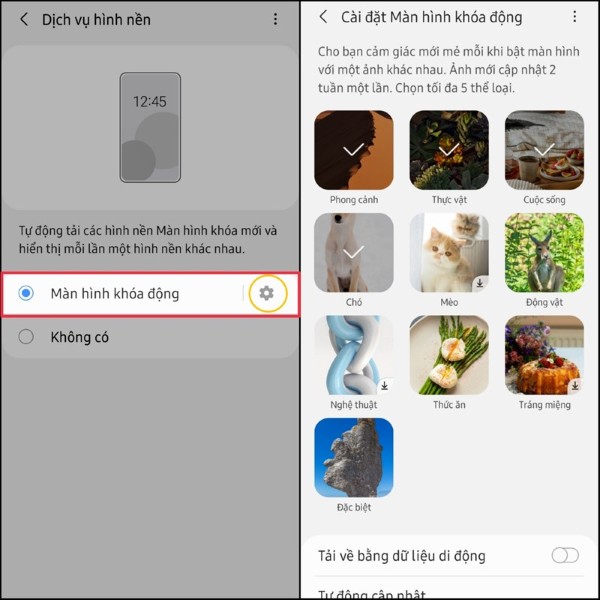Open settings gear for Màn hình khóa động

click(266, 293)
